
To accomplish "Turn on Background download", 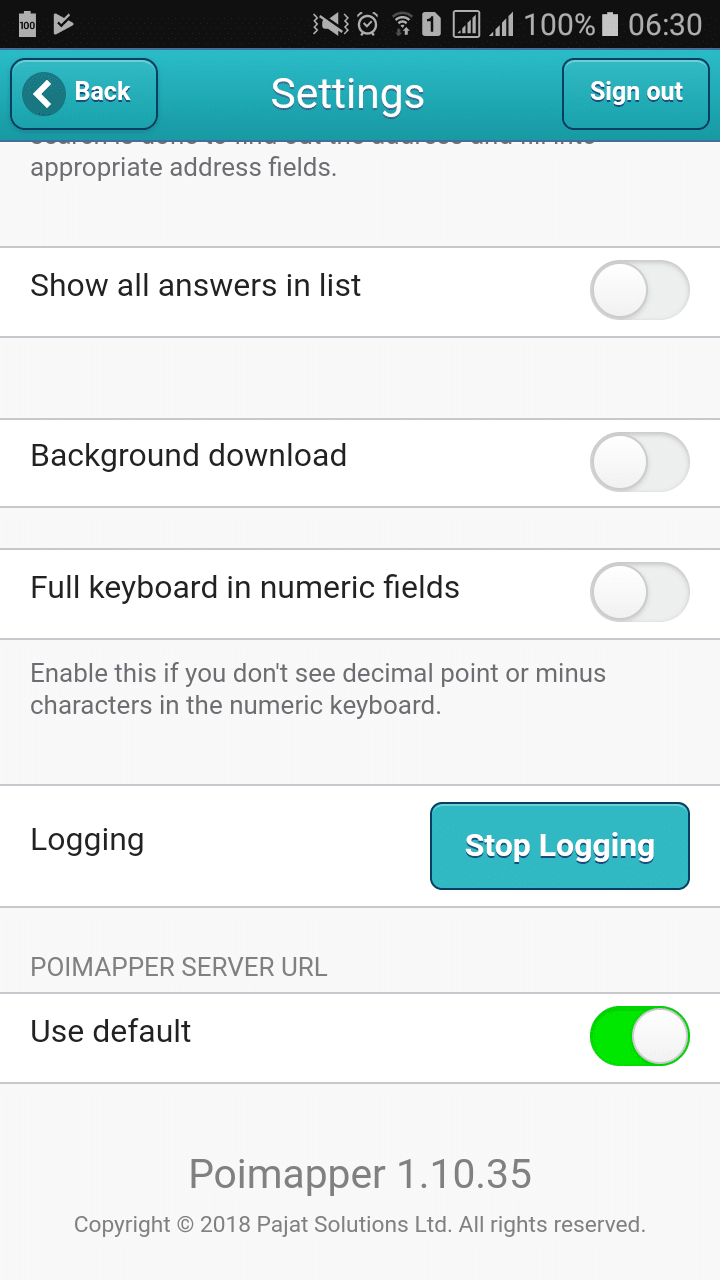I will click(639, 462).
